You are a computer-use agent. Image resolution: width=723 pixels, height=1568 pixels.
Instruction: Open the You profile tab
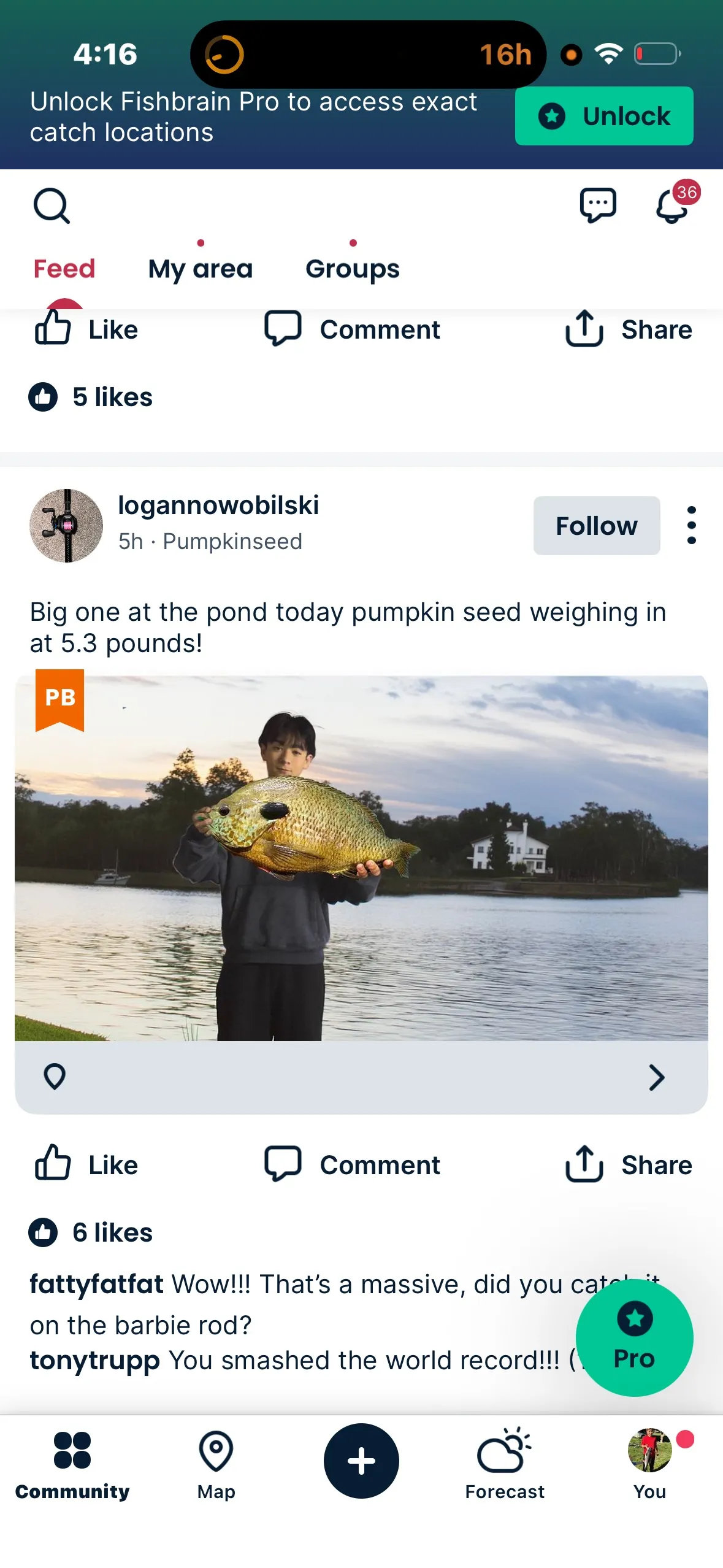(x=650, y=1465)
